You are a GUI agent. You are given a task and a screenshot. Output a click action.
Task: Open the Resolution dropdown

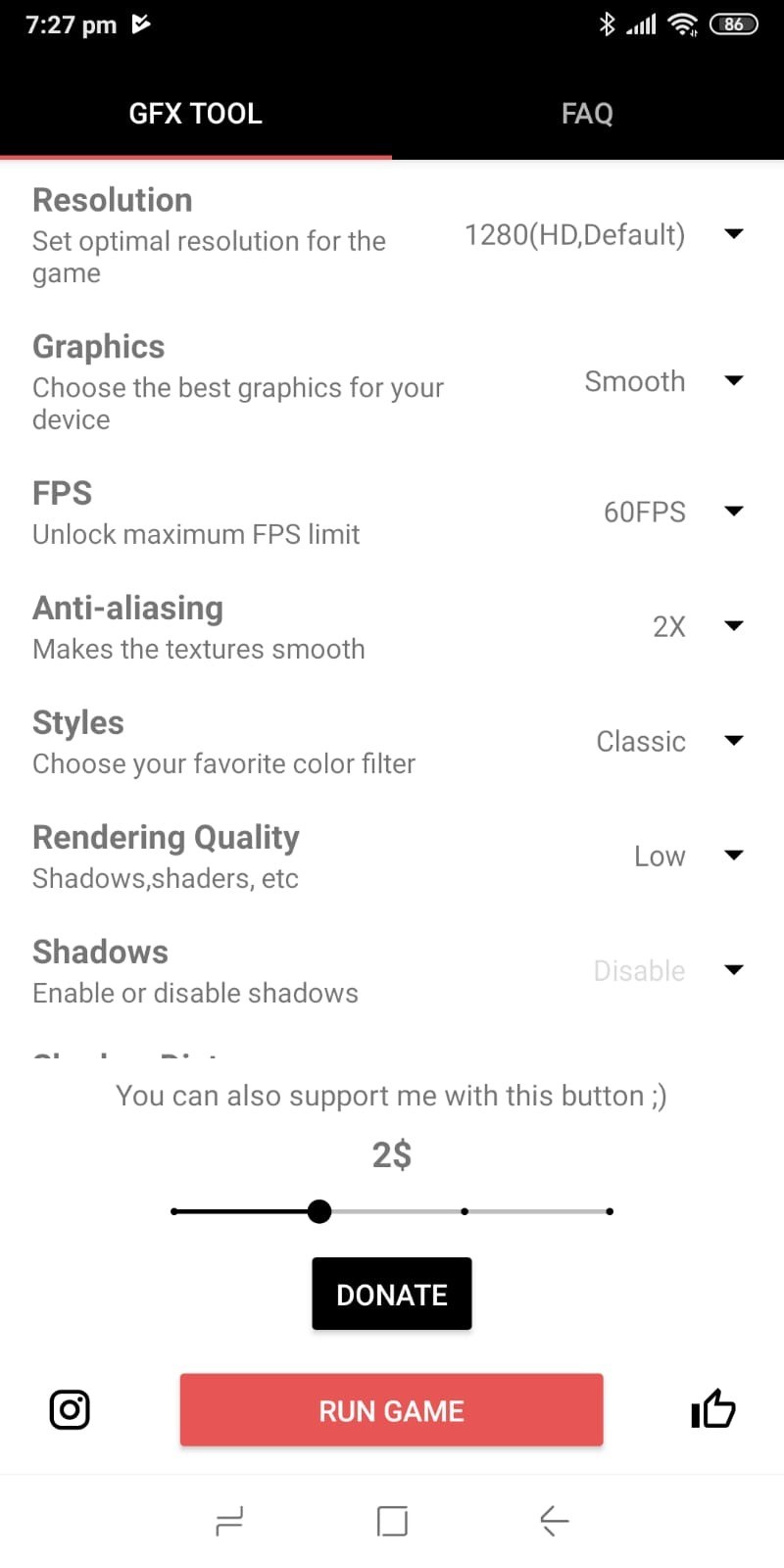(603, 235)
